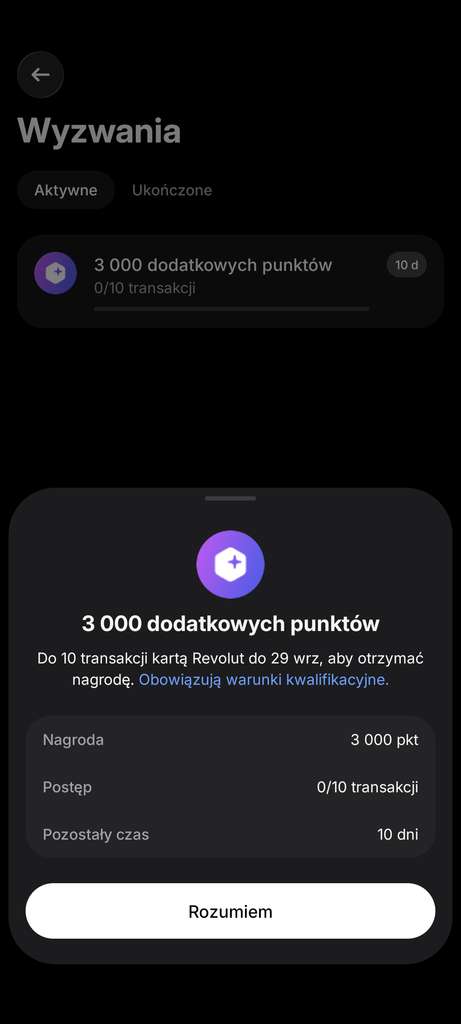
Task: Open the 3 000 dodatkowych punktów challenge card
Action: [x=230, y=281]
